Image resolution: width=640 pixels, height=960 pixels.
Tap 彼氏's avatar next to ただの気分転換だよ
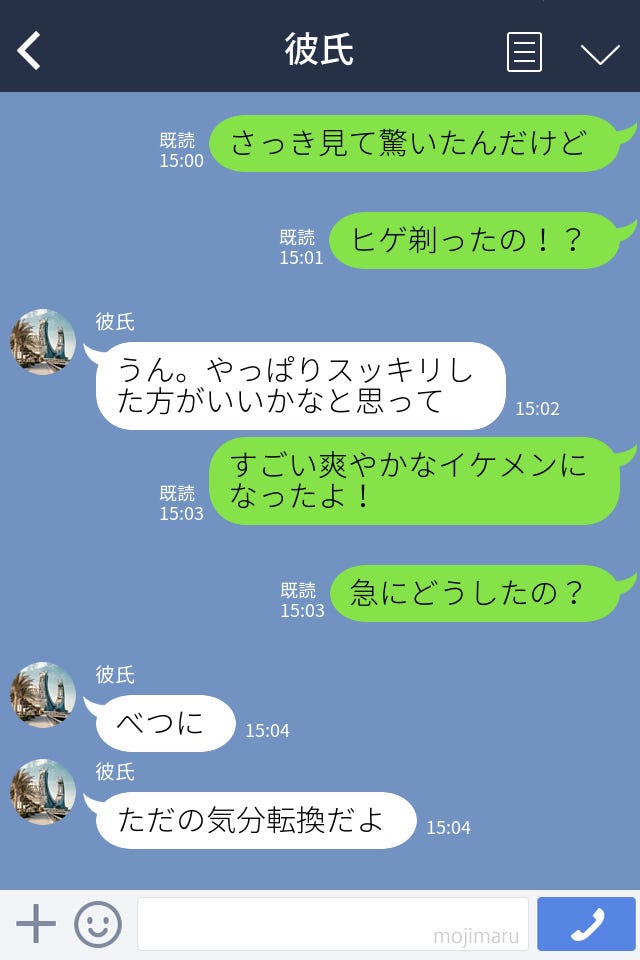tap(43, 791)
